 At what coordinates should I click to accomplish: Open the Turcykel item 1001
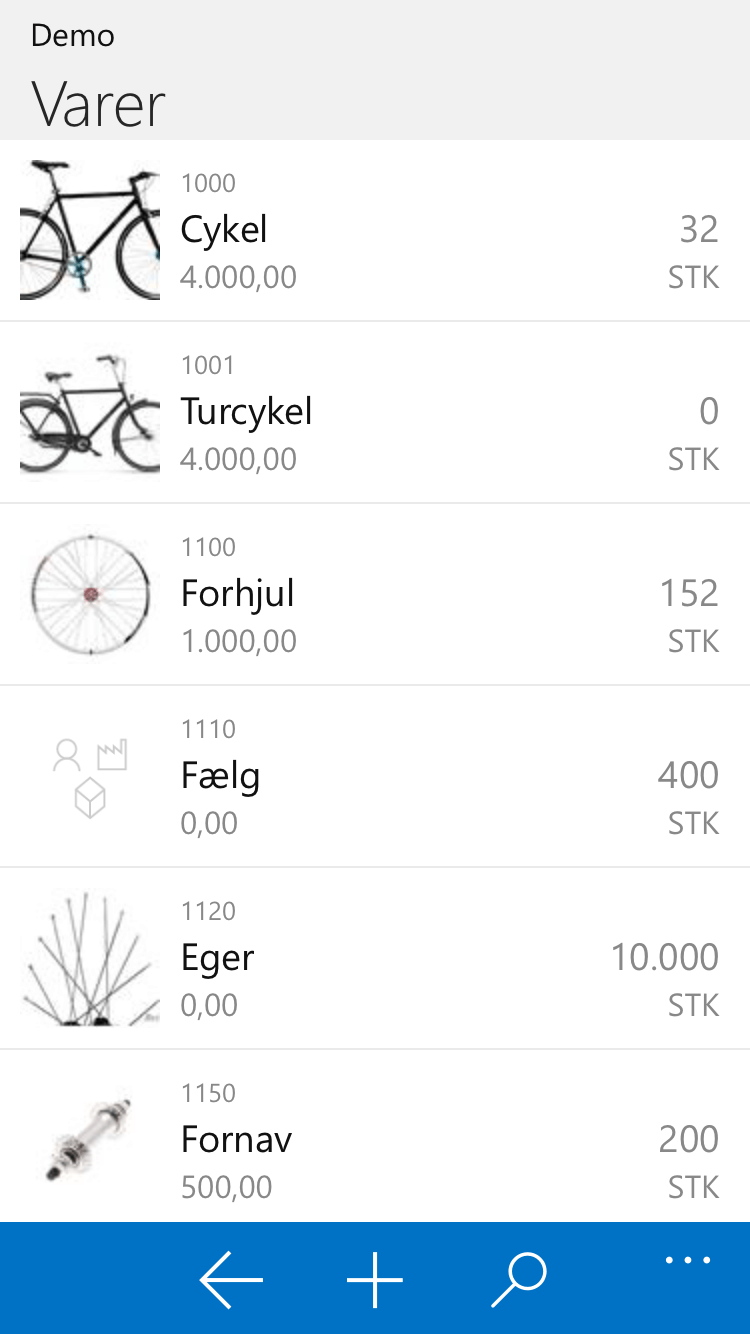(x=375, y=413)
